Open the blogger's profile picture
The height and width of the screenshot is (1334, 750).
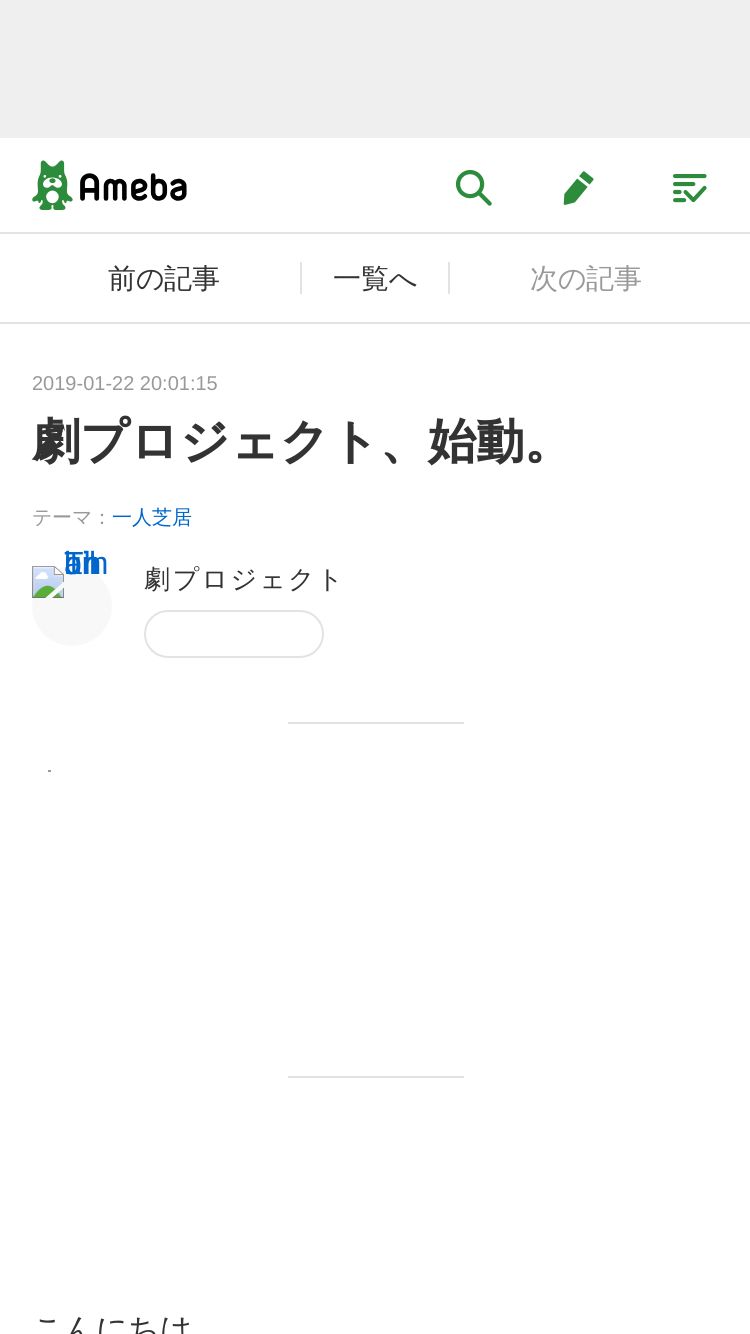[x=72, y=606]
